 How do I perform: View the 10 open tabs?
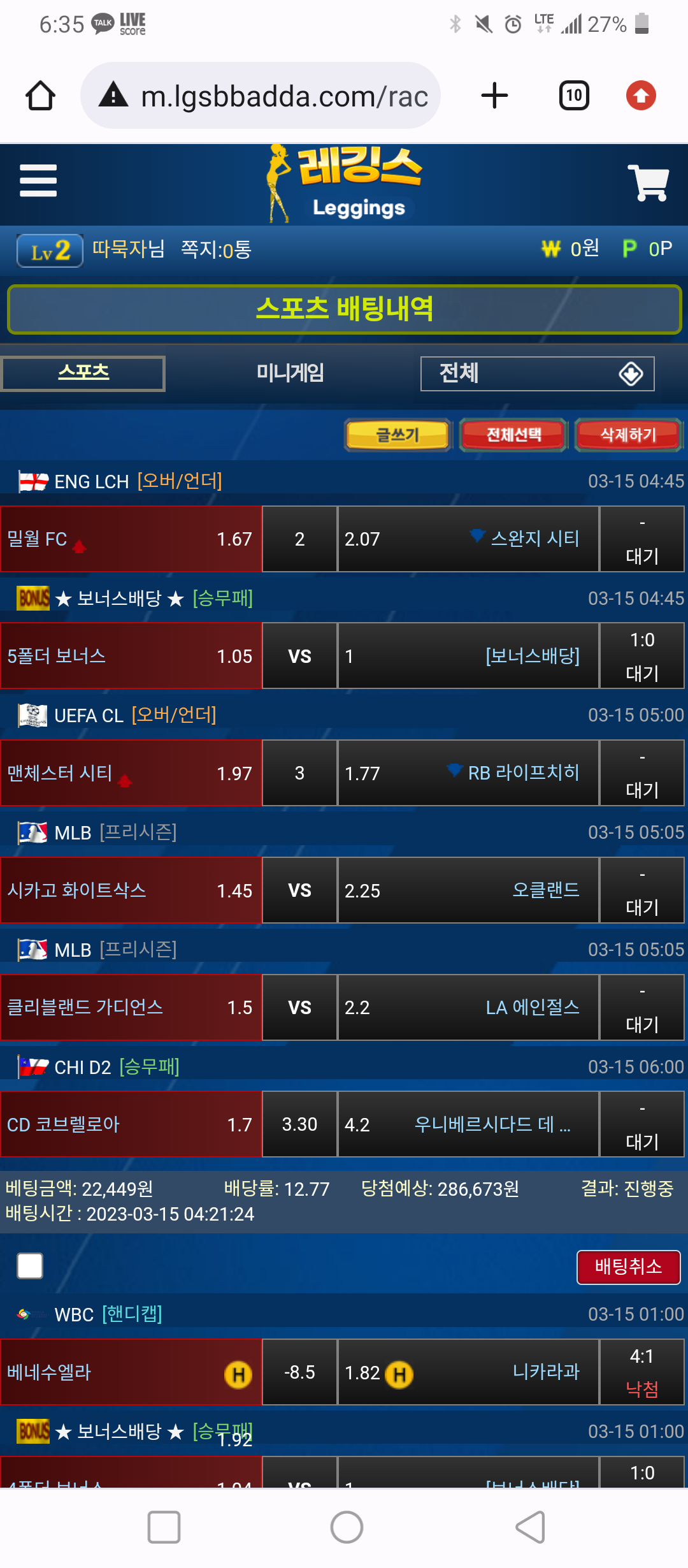point(573,96)
